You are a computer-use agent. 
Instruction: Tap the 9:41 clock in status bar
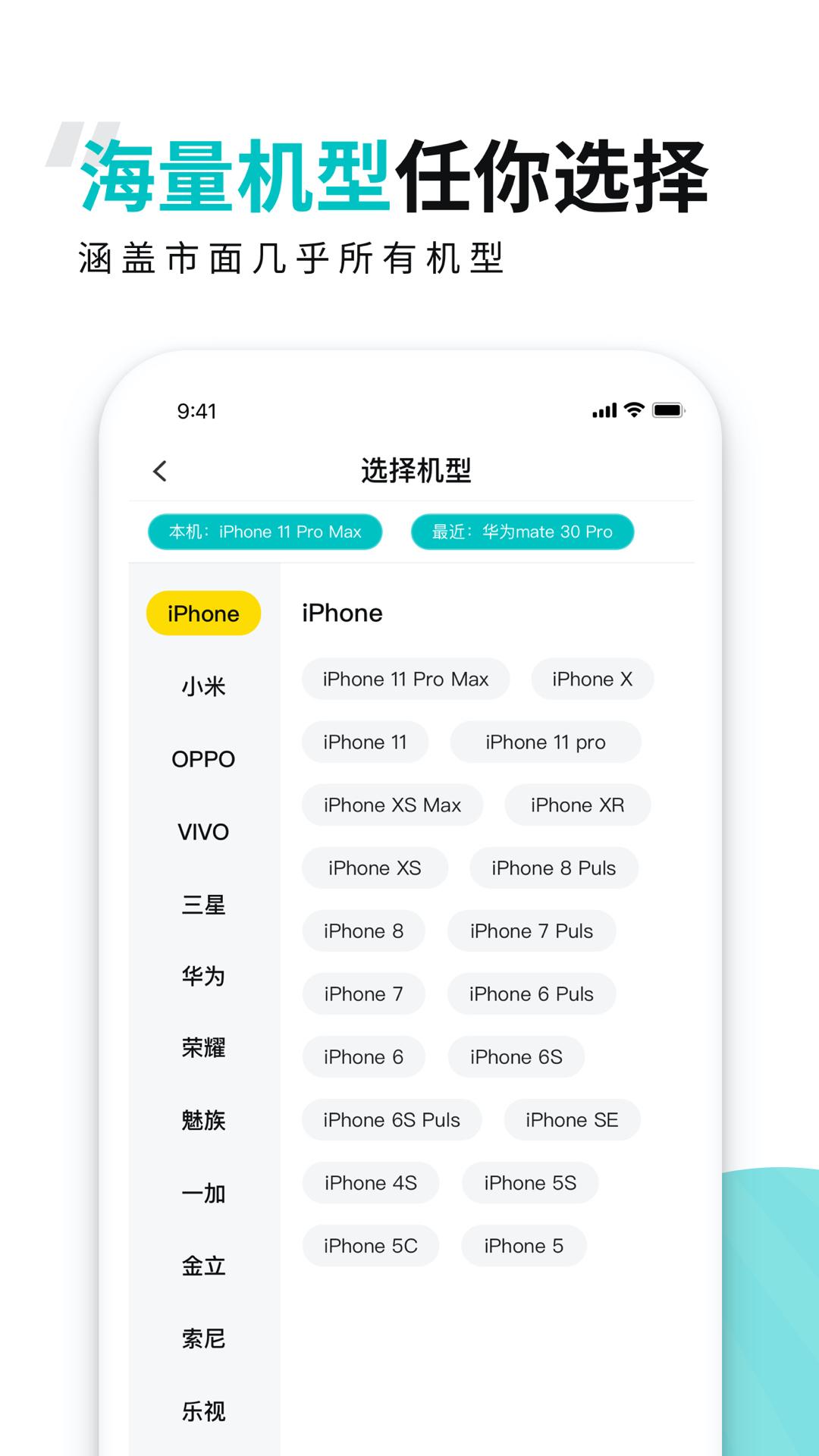pos(196,410)
